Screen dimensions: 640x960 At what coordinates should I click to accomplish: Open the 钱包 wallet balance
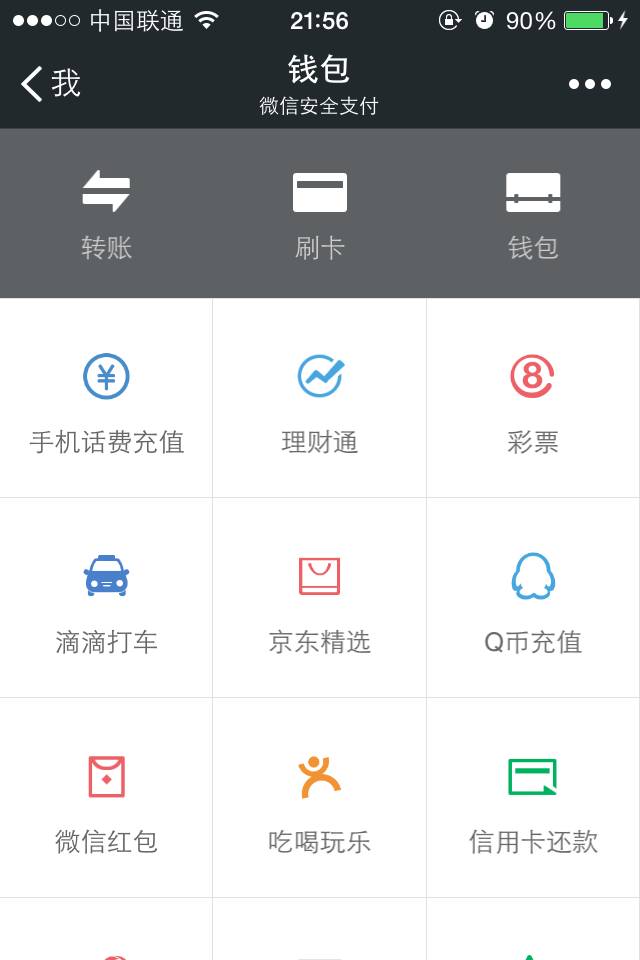click(533, 214)
